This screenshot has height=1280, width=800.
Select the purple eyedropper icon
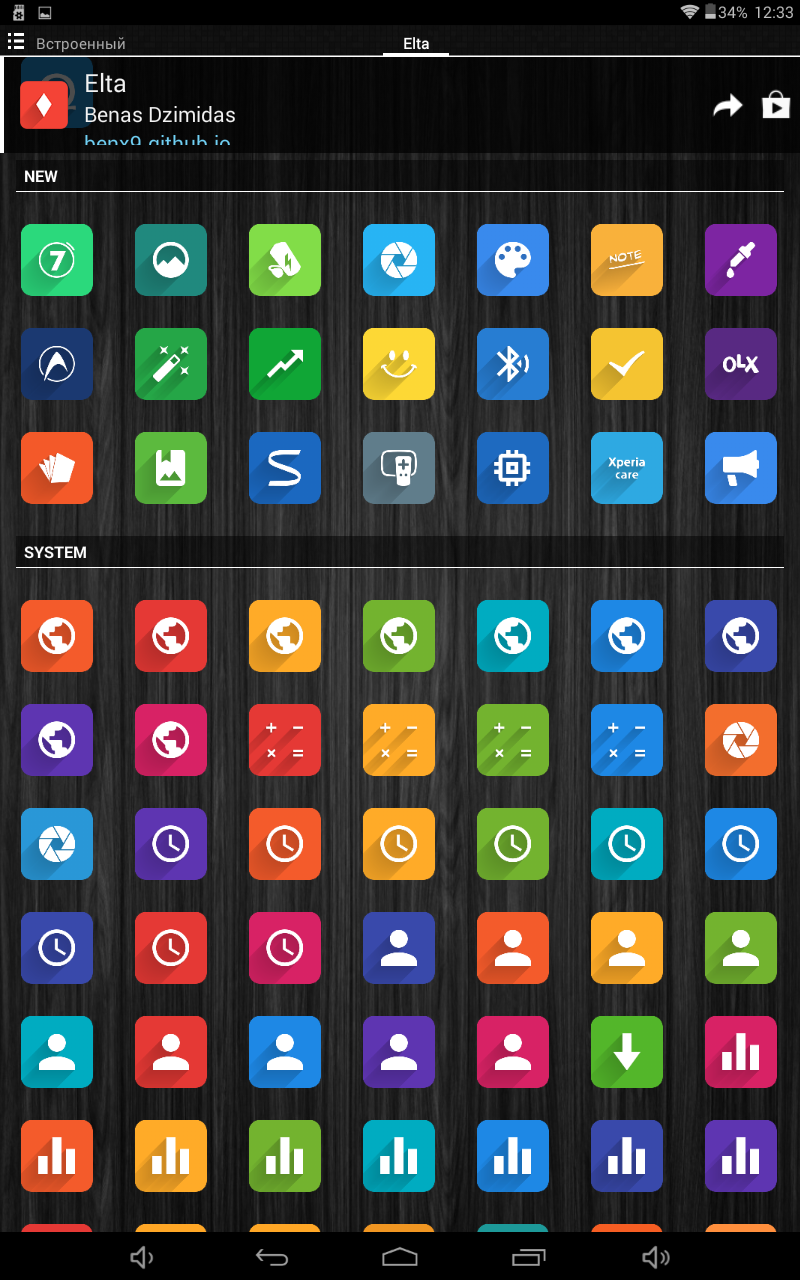click(741, 260)
